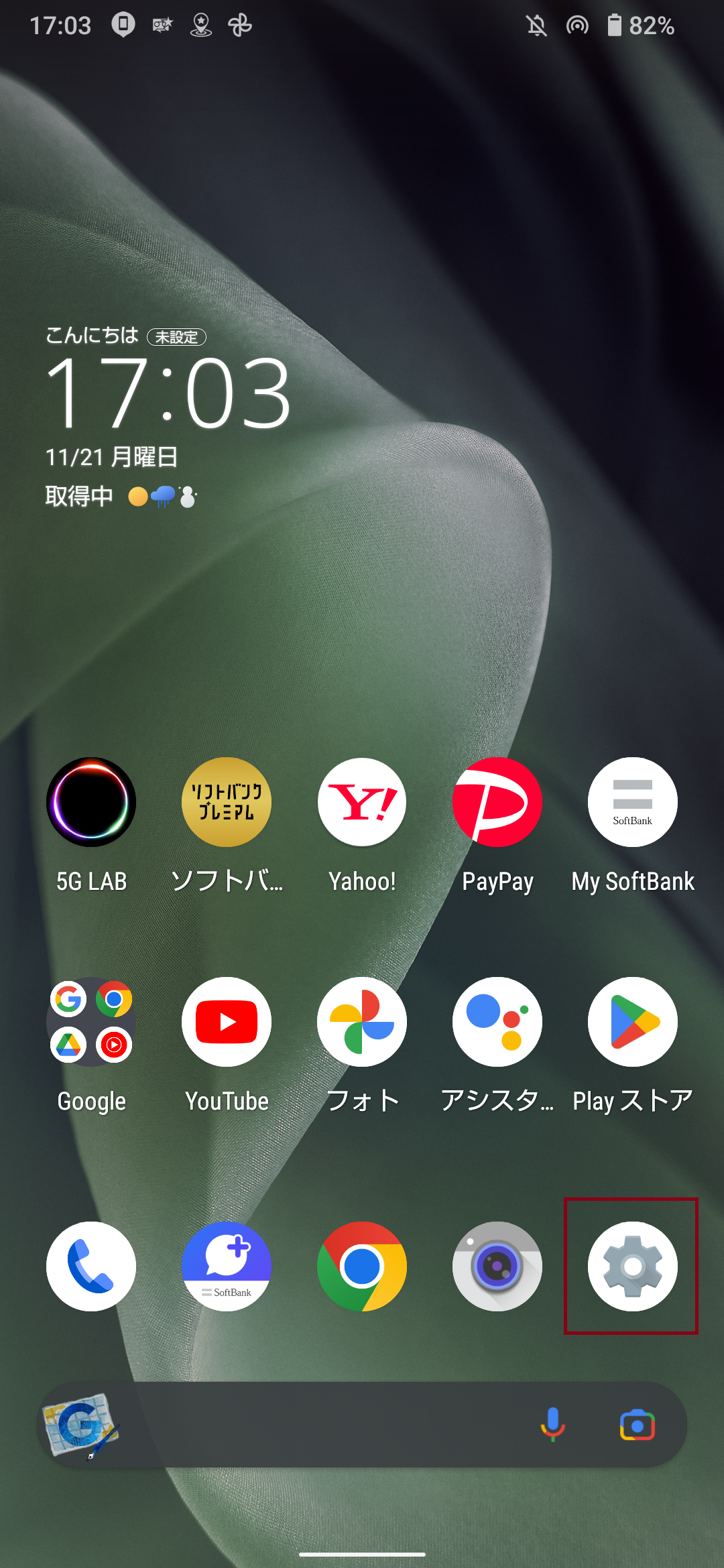This screenshot has height=1568, width=724.
Task: Launch the Chrome browser
Action: [x=362, y=1266]
